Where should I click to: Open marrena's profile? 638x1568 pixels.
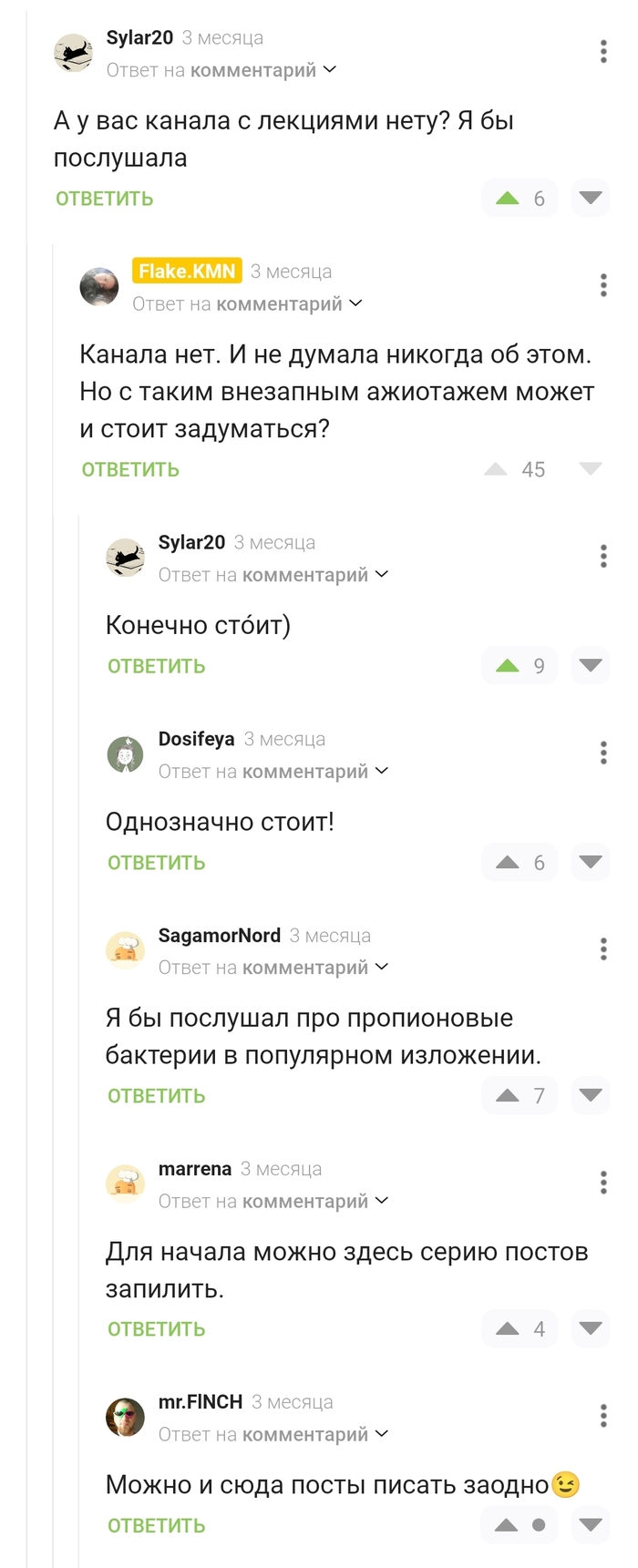pyautogui.click(x=194, y=1169)
